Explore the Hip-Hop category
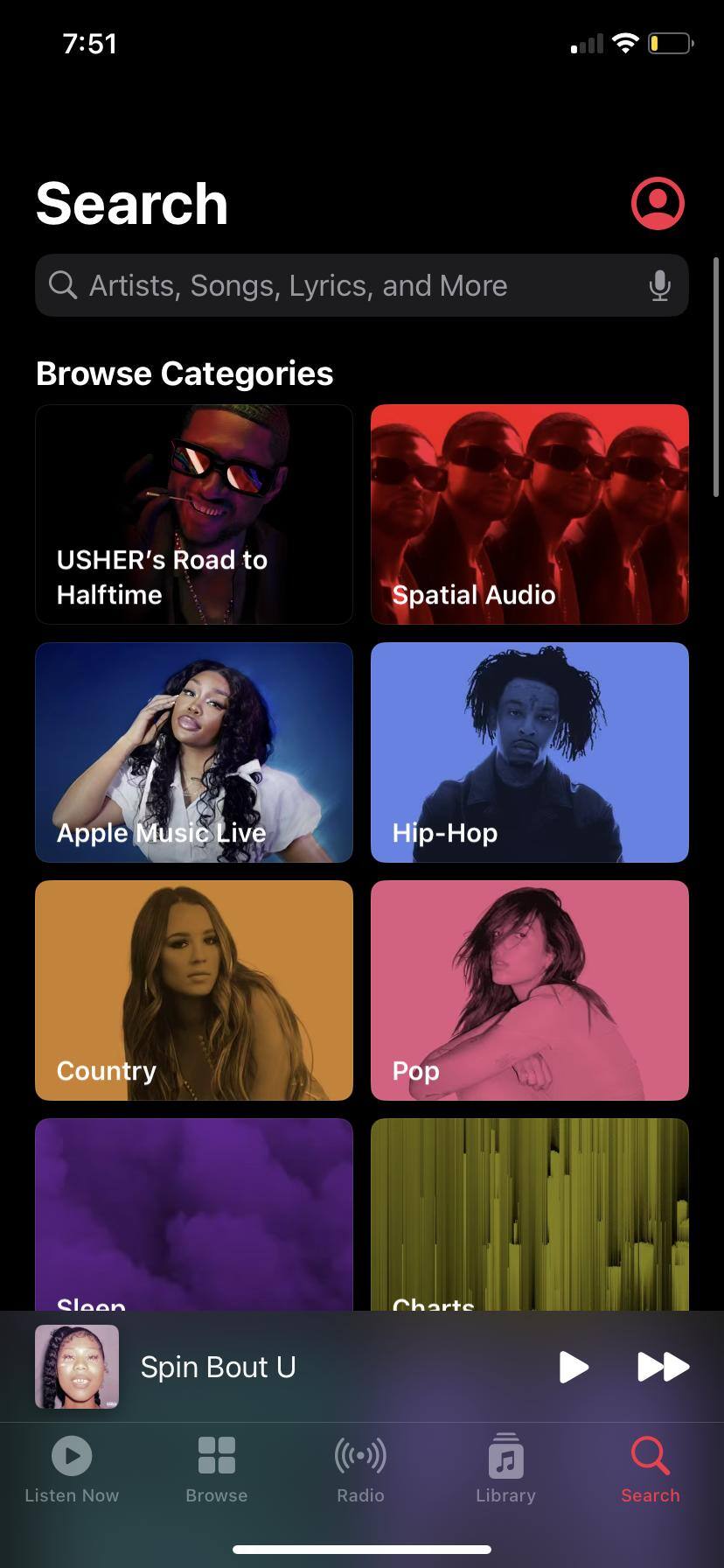 (530, 752)
